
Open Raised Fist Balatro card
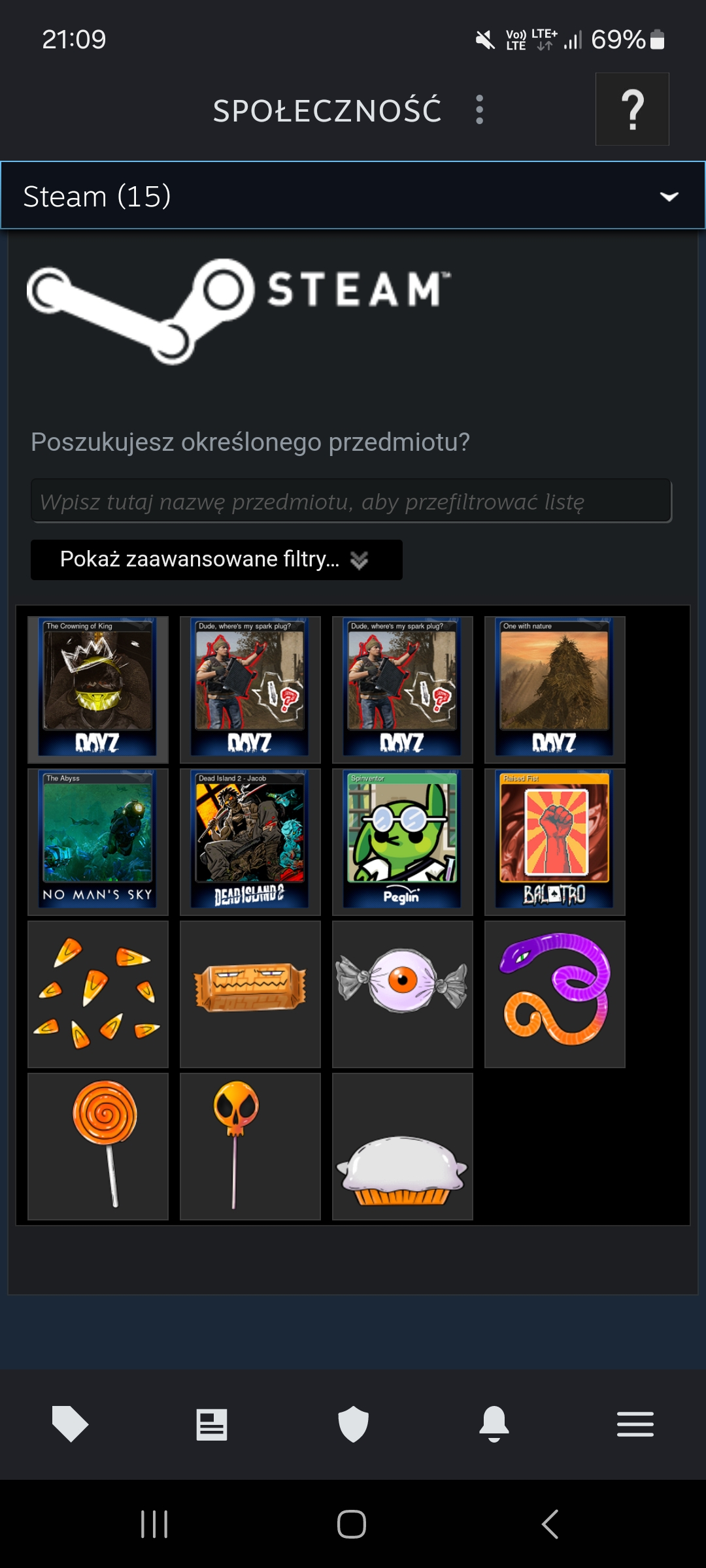(554, 841)
